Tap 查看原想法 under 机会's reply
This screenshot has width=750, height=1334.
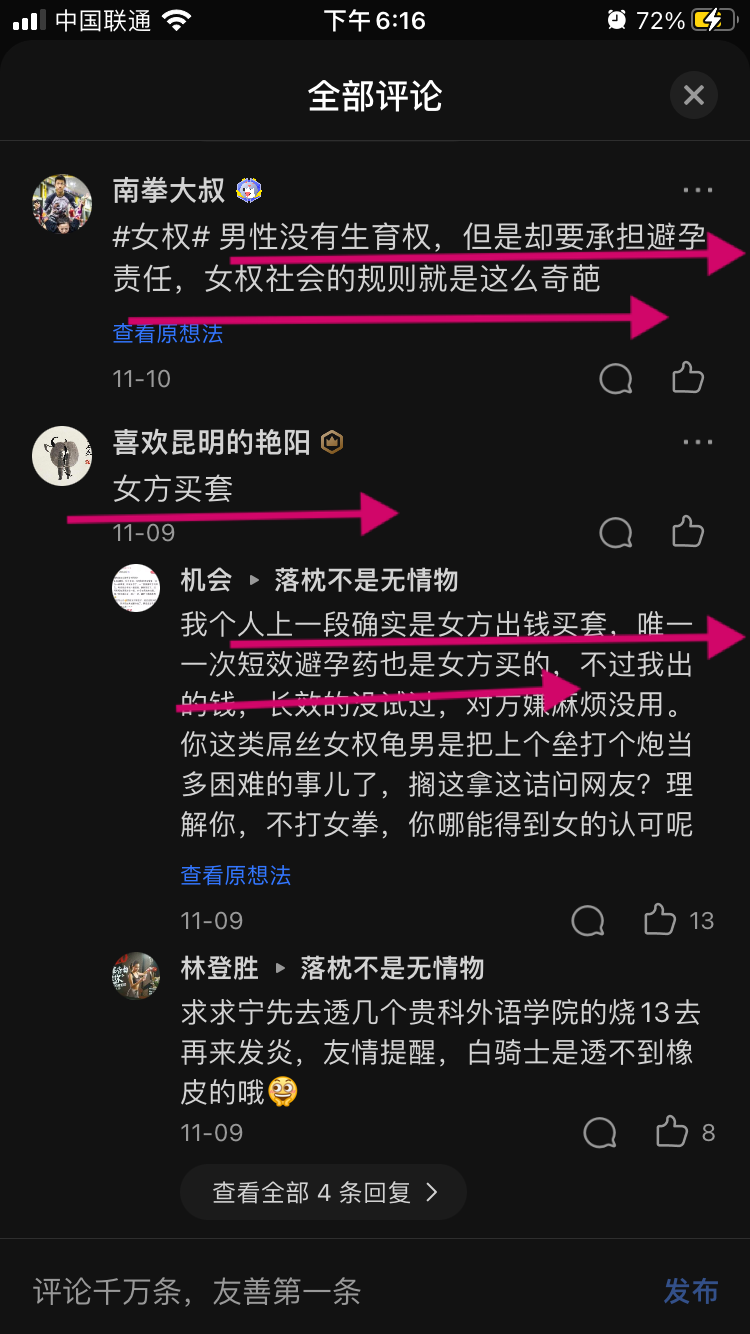(x=236, y=876)
